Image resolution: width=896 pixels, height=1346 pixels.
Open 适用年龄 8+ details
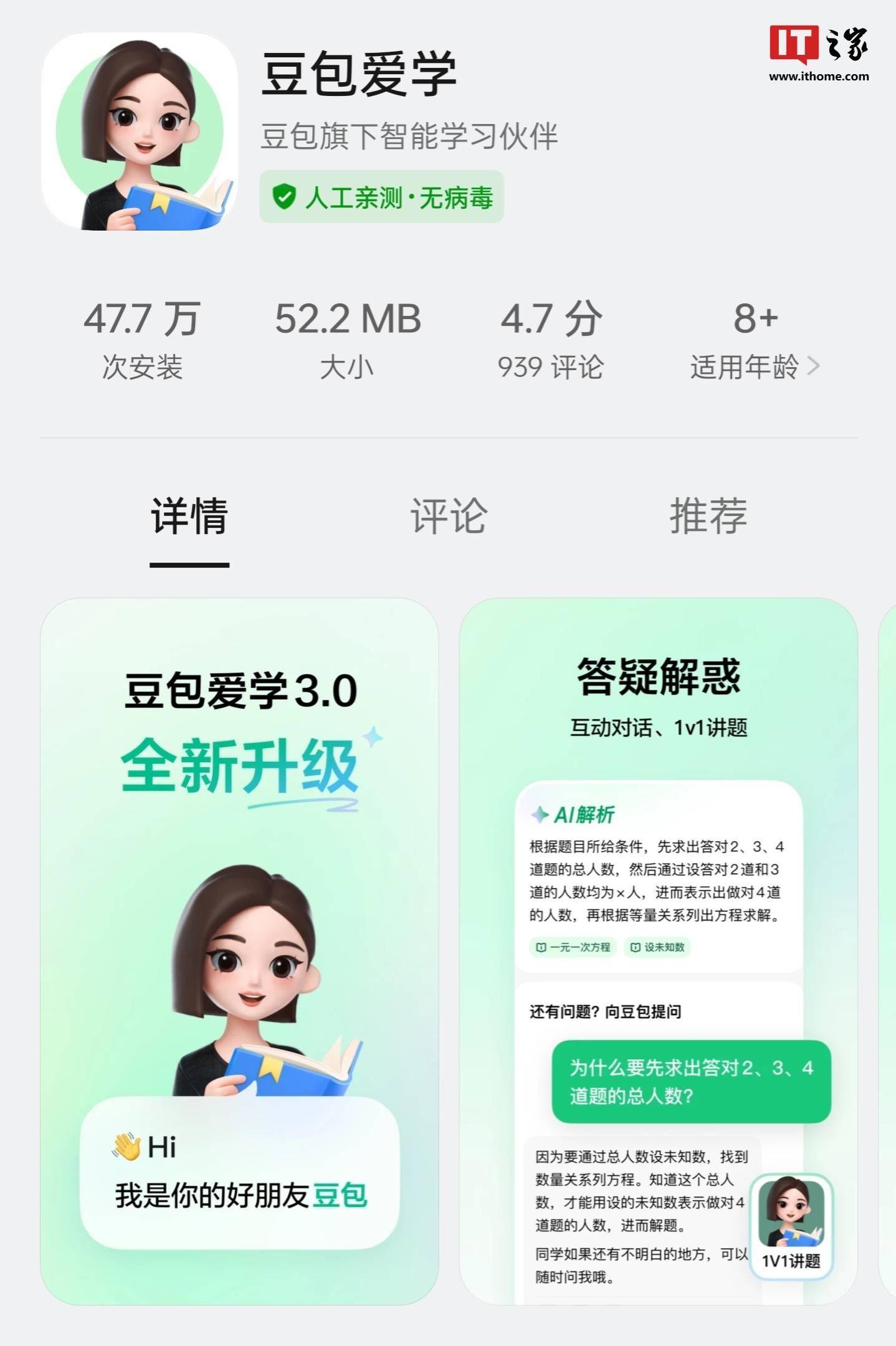pyautogui.click(x=755, y=341)
